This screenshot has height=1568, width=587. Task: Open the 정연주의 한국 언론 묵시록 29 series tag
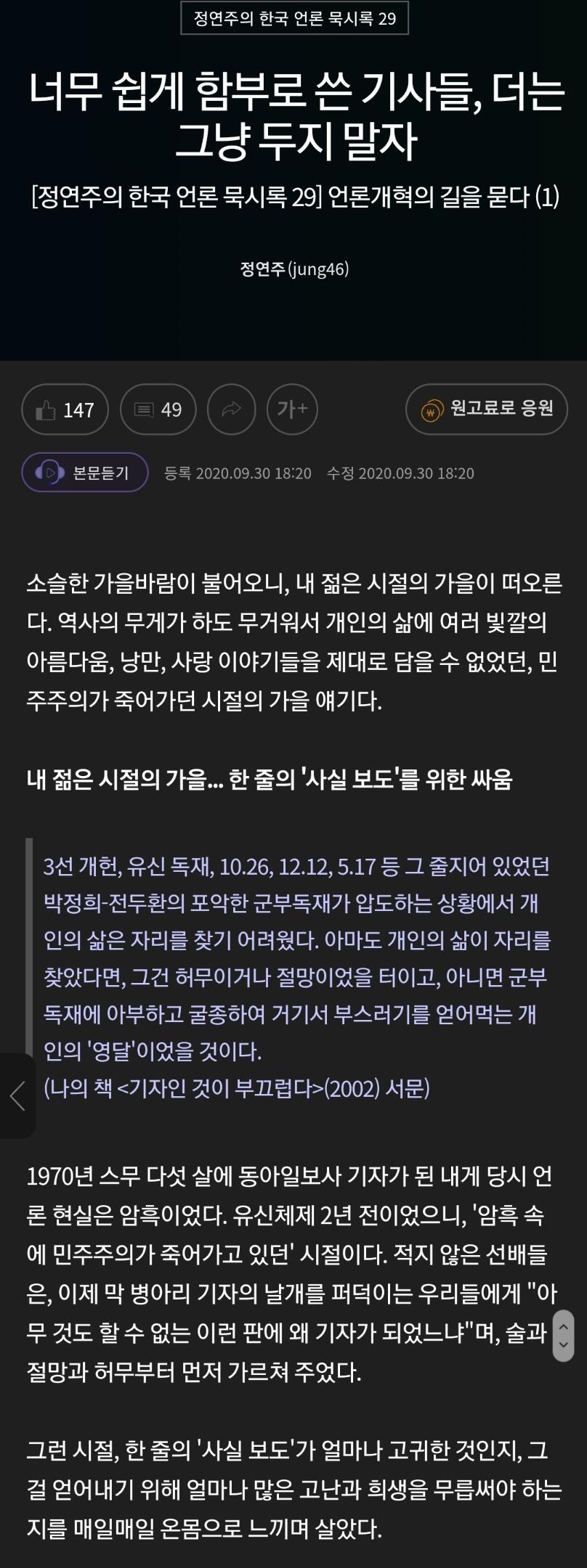[x=294, y=19]
